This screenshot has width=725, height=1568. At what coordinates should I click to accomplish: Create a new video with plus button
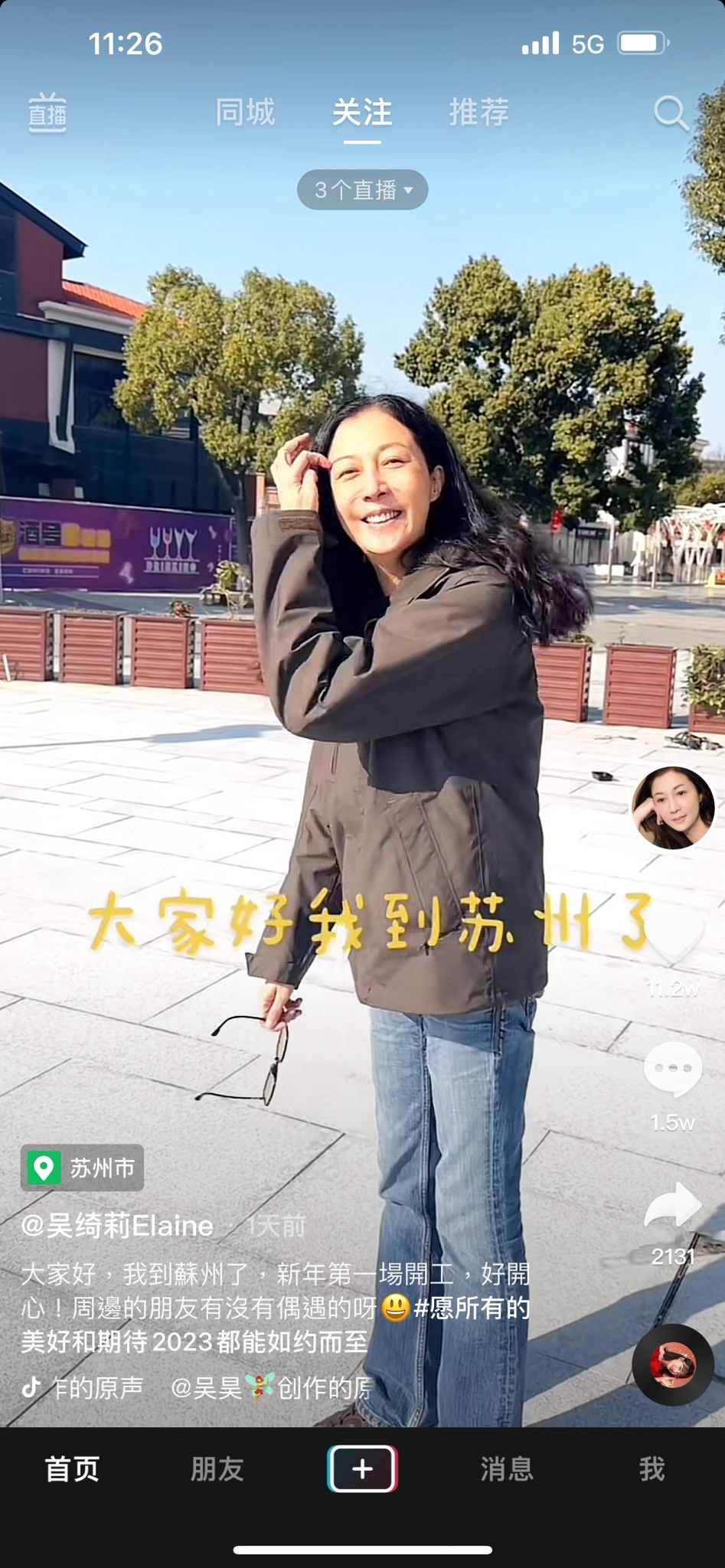click(362, 1469)
